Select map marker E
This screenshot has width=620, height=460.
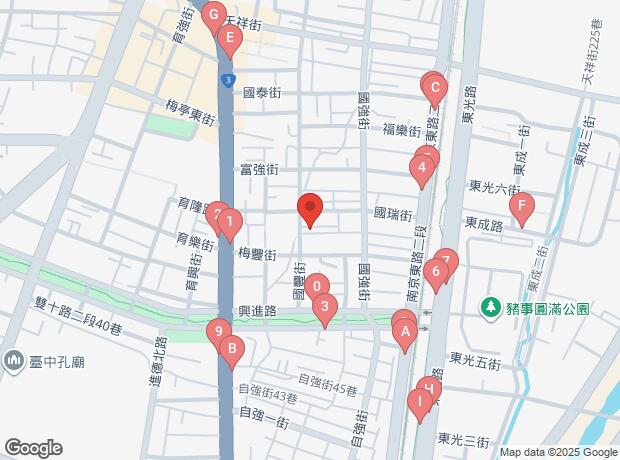(x=230, y=41)
